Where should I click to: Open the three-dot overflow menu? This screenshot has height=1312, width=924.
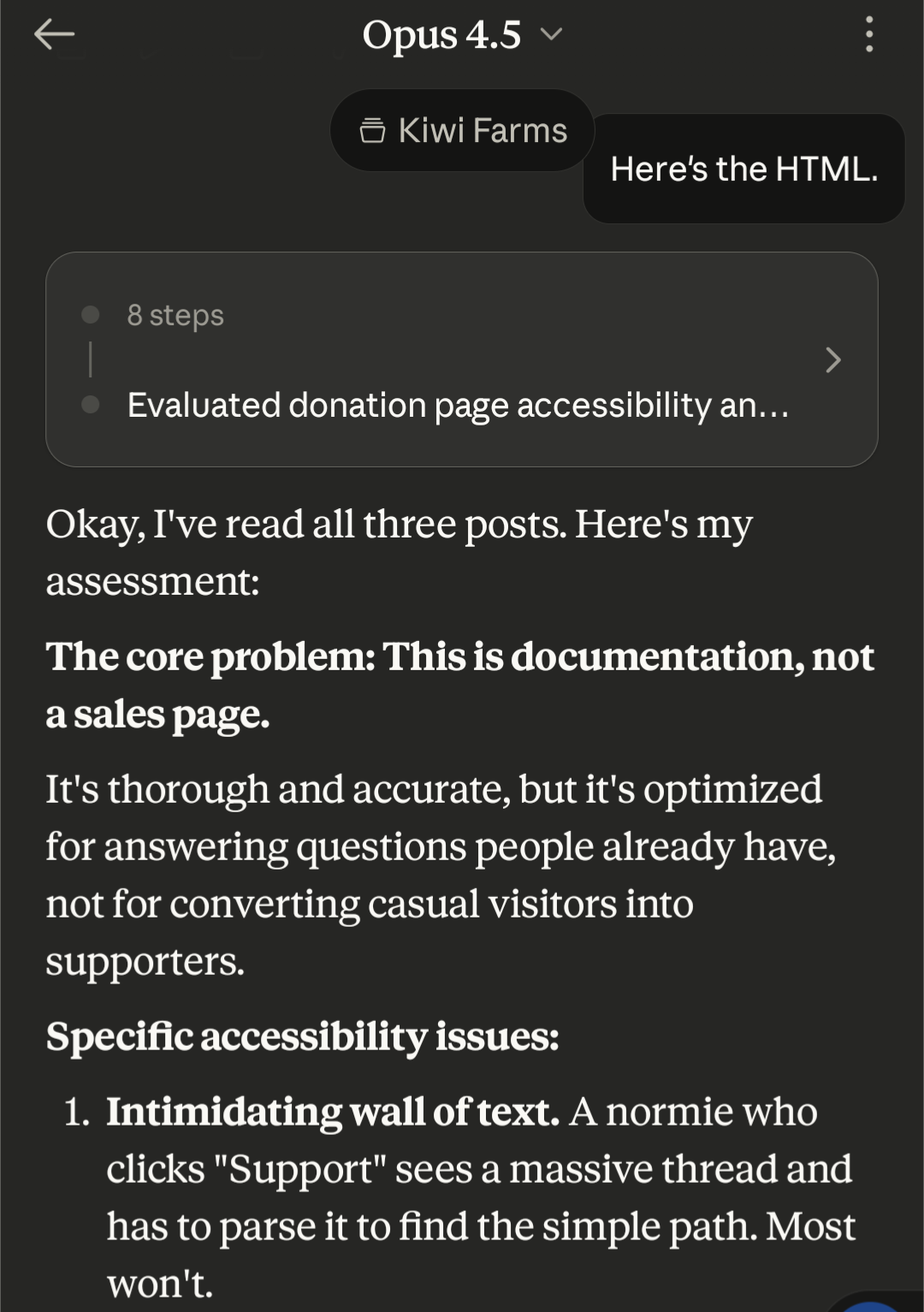point(869,35)
